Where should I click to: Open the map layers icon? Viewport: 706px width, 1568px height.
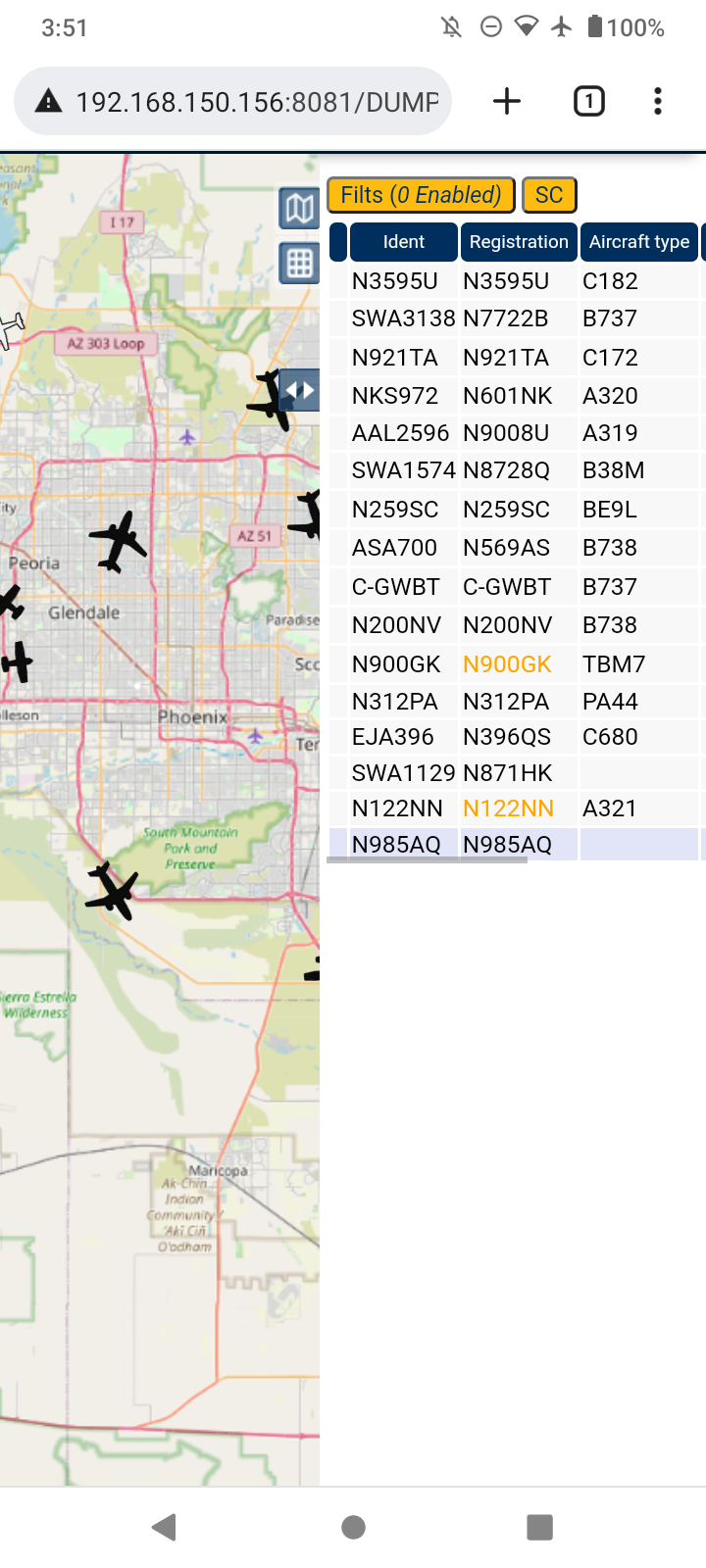pyautogui.click(x=299, y=208)
